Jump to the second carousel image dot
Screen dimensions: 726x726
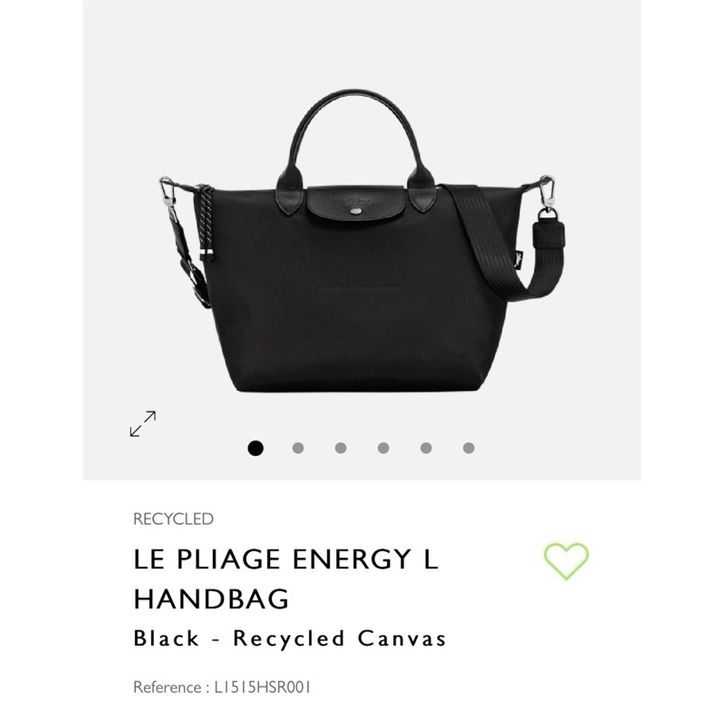298,449
